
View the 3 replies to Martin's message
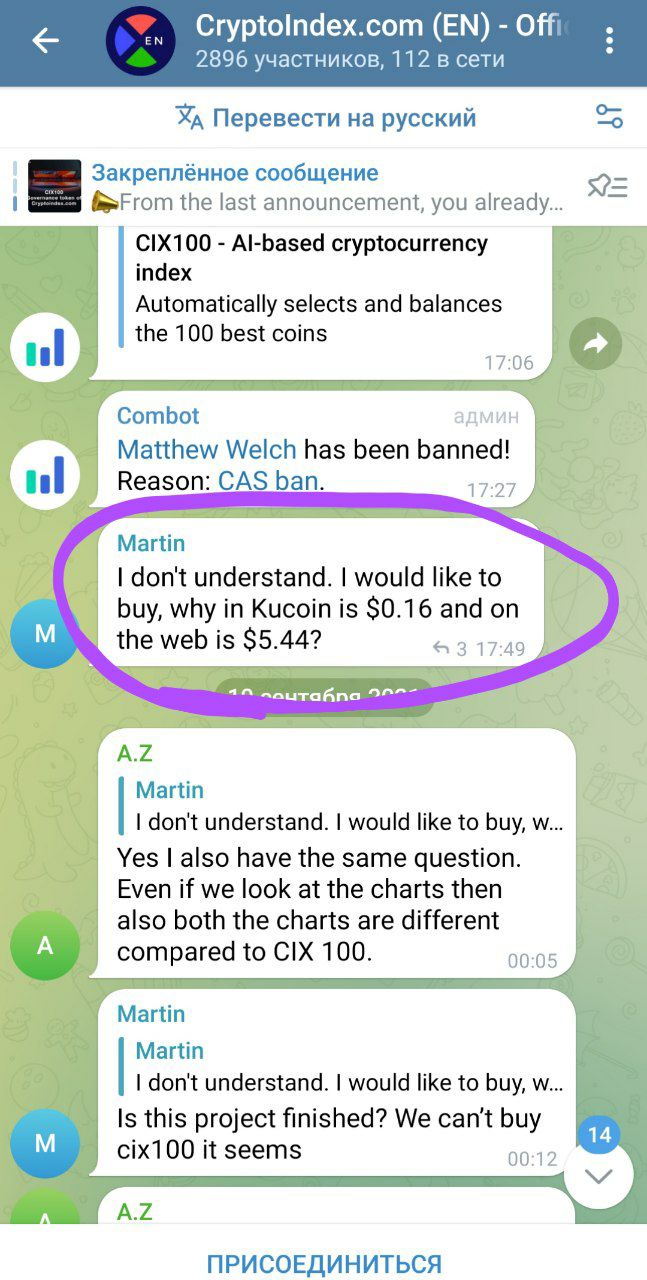[x=451, y=649]
